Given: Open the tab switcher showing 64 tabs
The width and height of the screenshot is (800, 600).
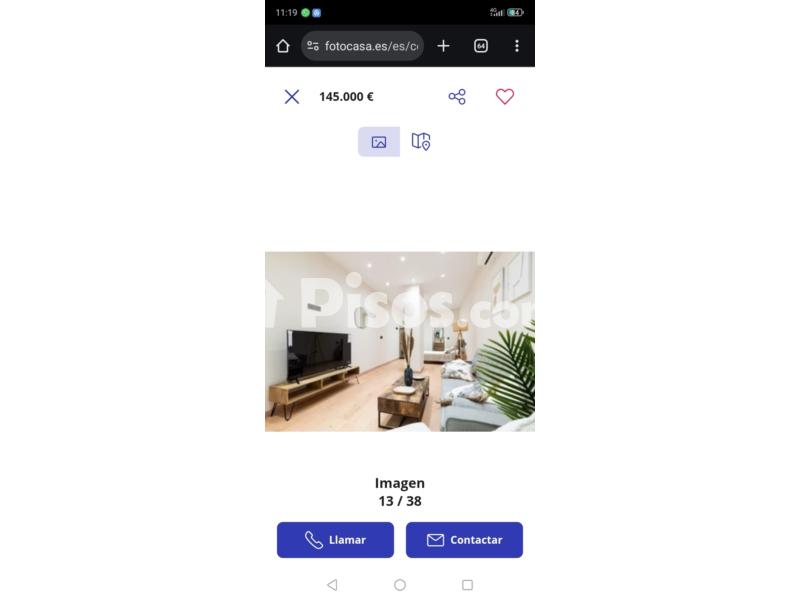Looking at the screenshot, I should (x=481, y=46).
